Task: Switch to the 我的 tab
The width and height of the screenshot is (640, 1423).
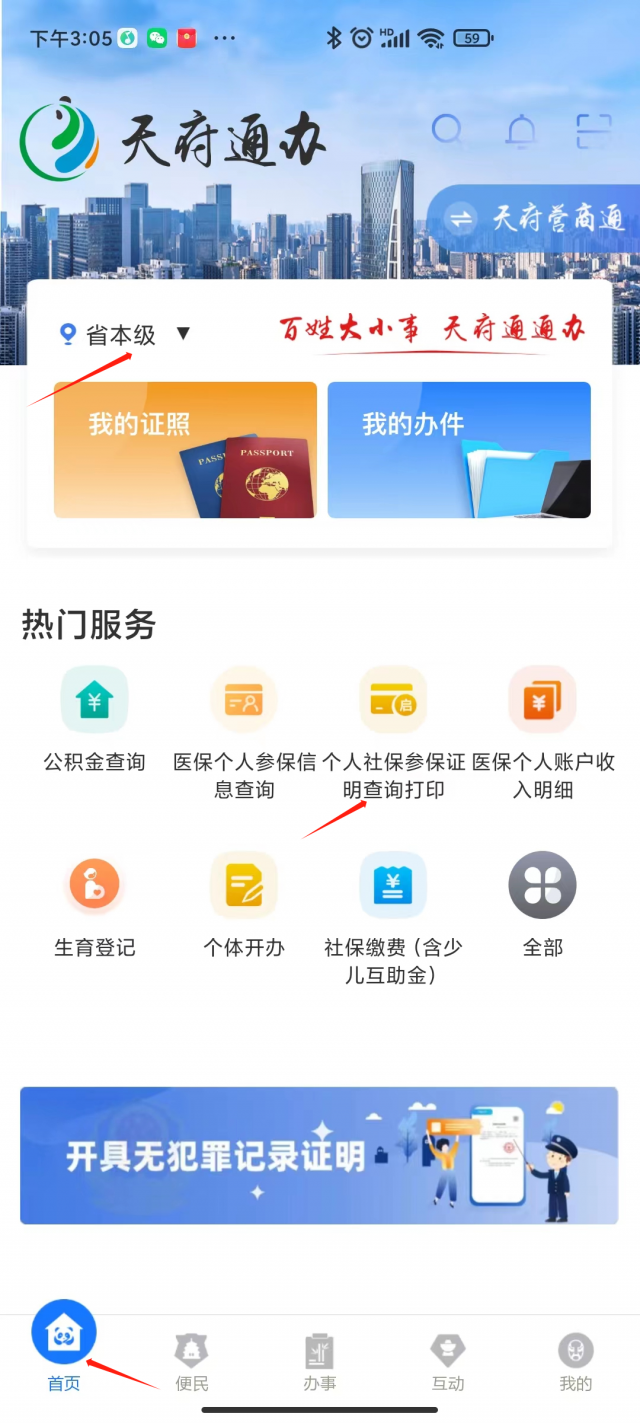Action: (576, 1362)
